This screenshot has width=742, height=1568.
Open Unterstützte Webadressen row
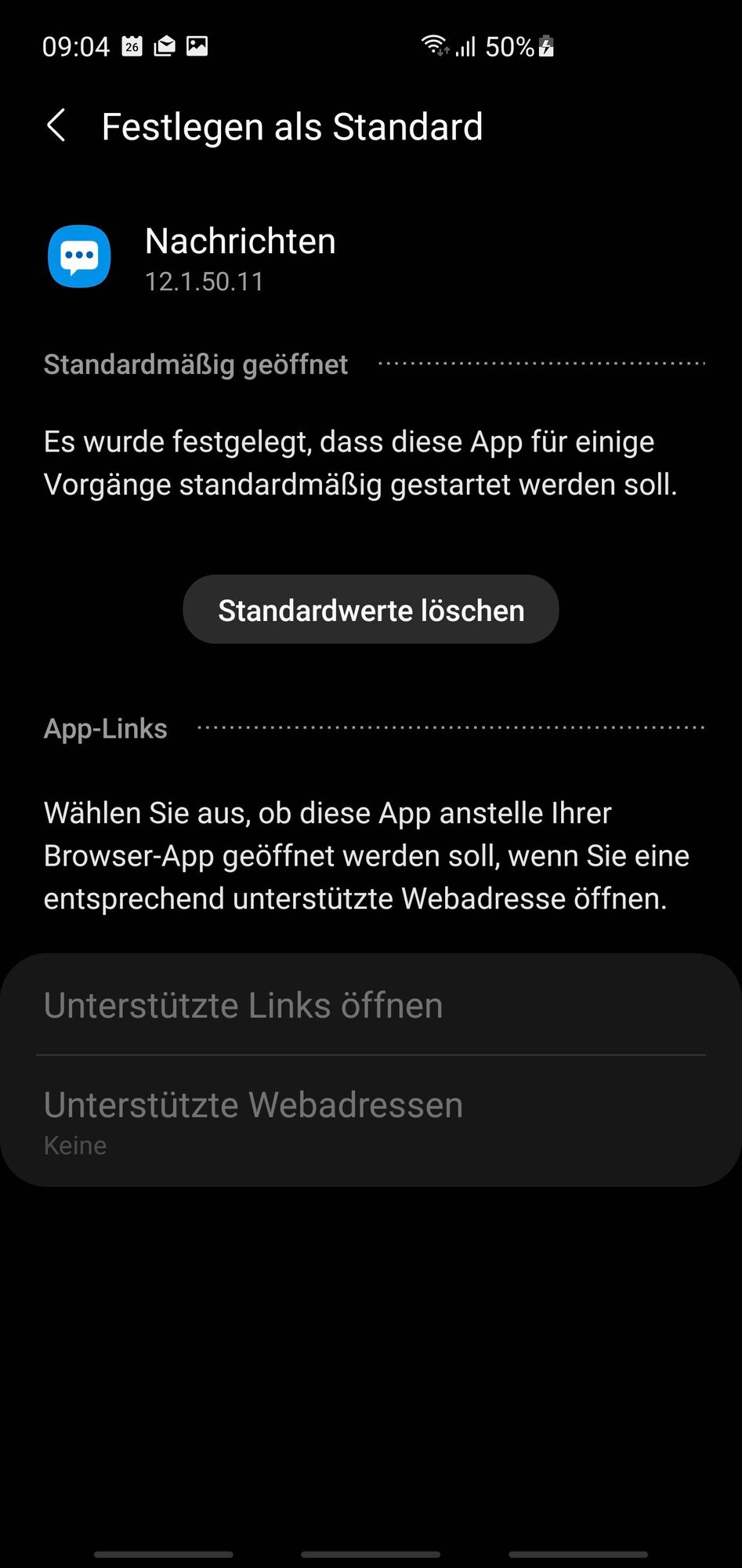tap(371, 1121)
